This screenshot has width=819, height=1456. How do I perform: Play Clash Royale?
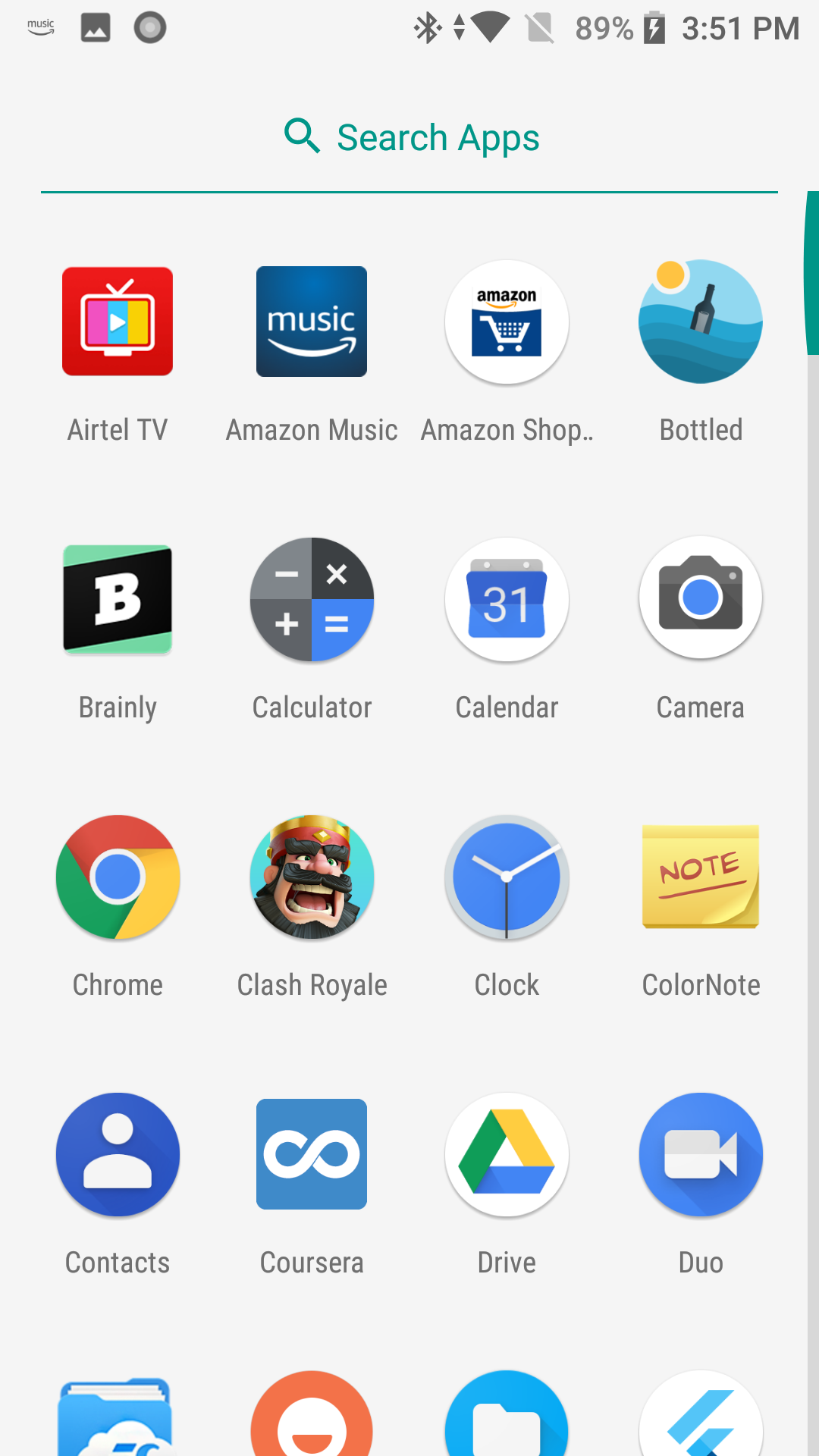312,877
